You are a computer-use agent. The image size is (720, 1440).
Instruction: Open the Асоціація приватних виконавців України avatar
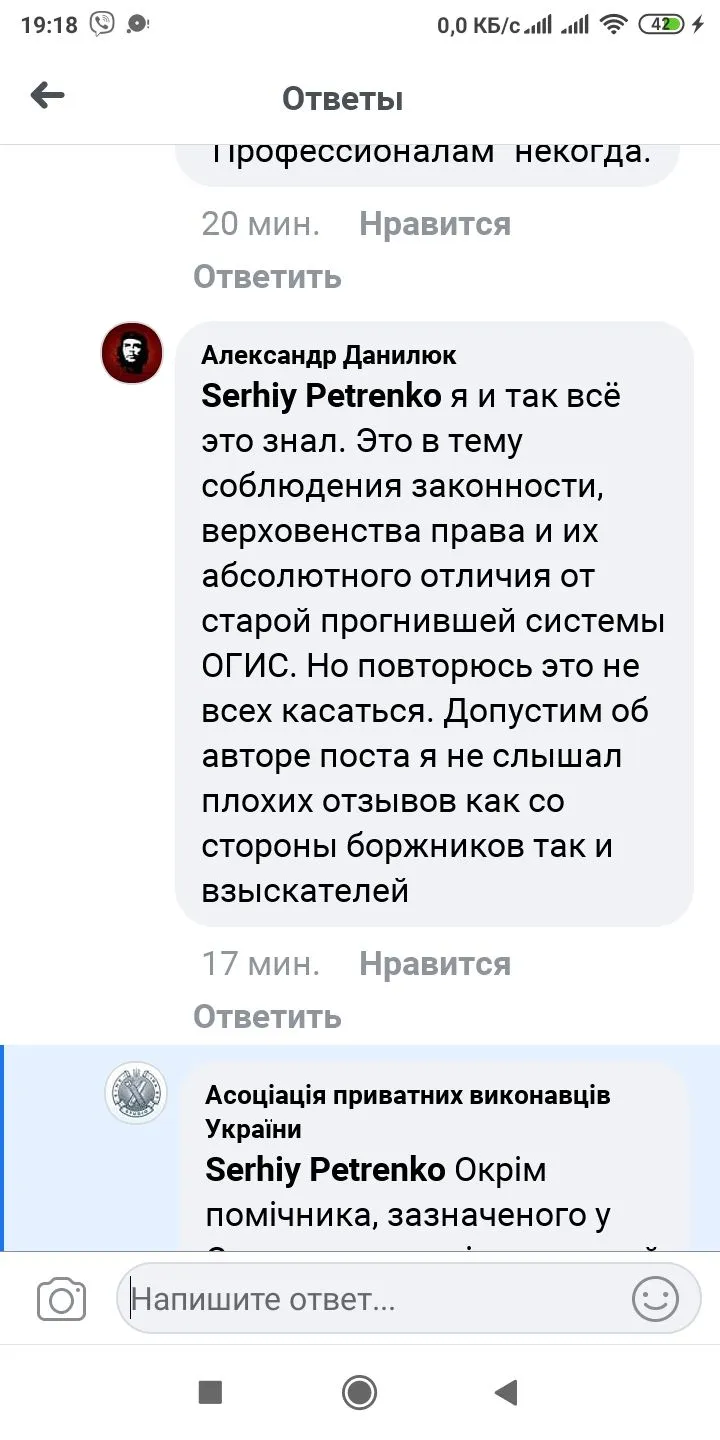135,1092
